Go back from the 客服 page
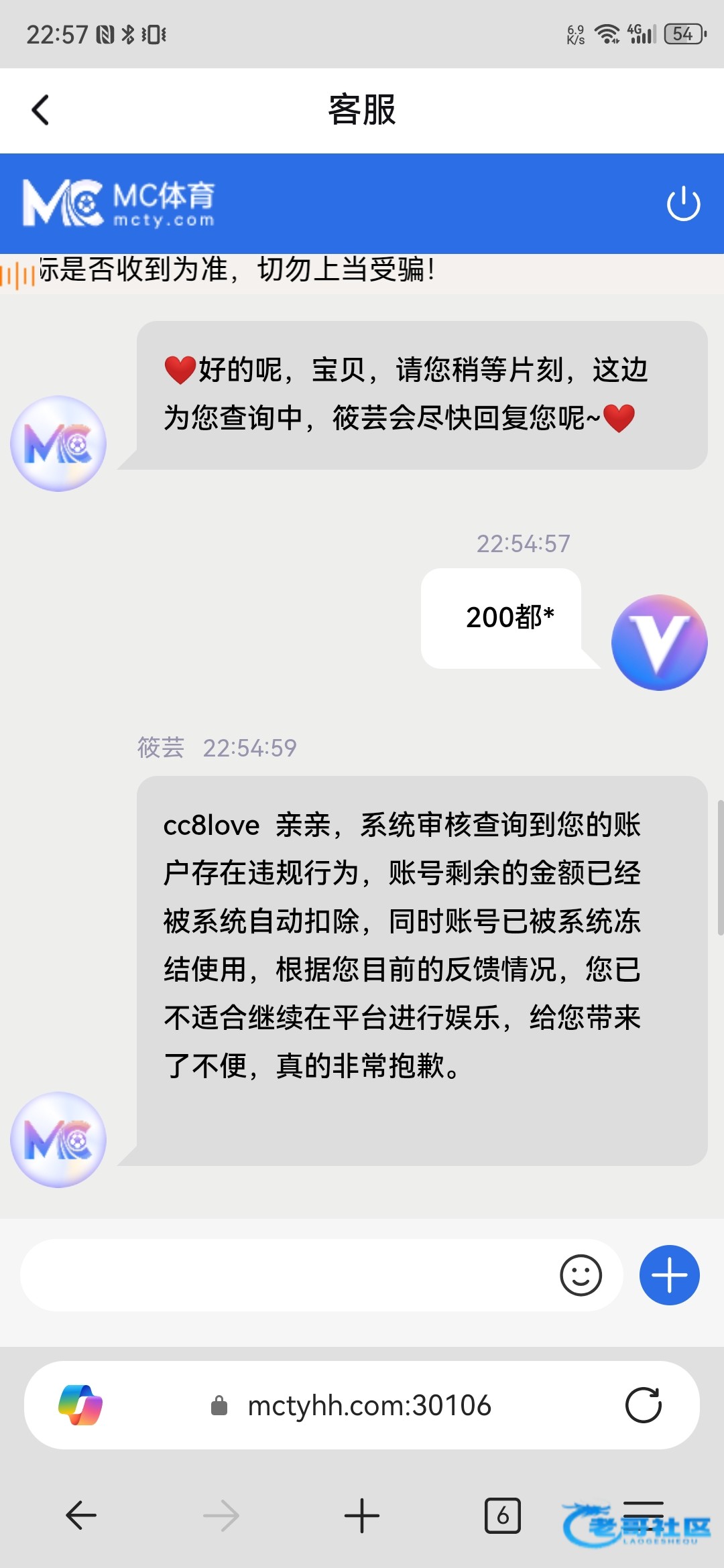The height and width of the screenshot is (1568, 724). [x=40, y=110]
